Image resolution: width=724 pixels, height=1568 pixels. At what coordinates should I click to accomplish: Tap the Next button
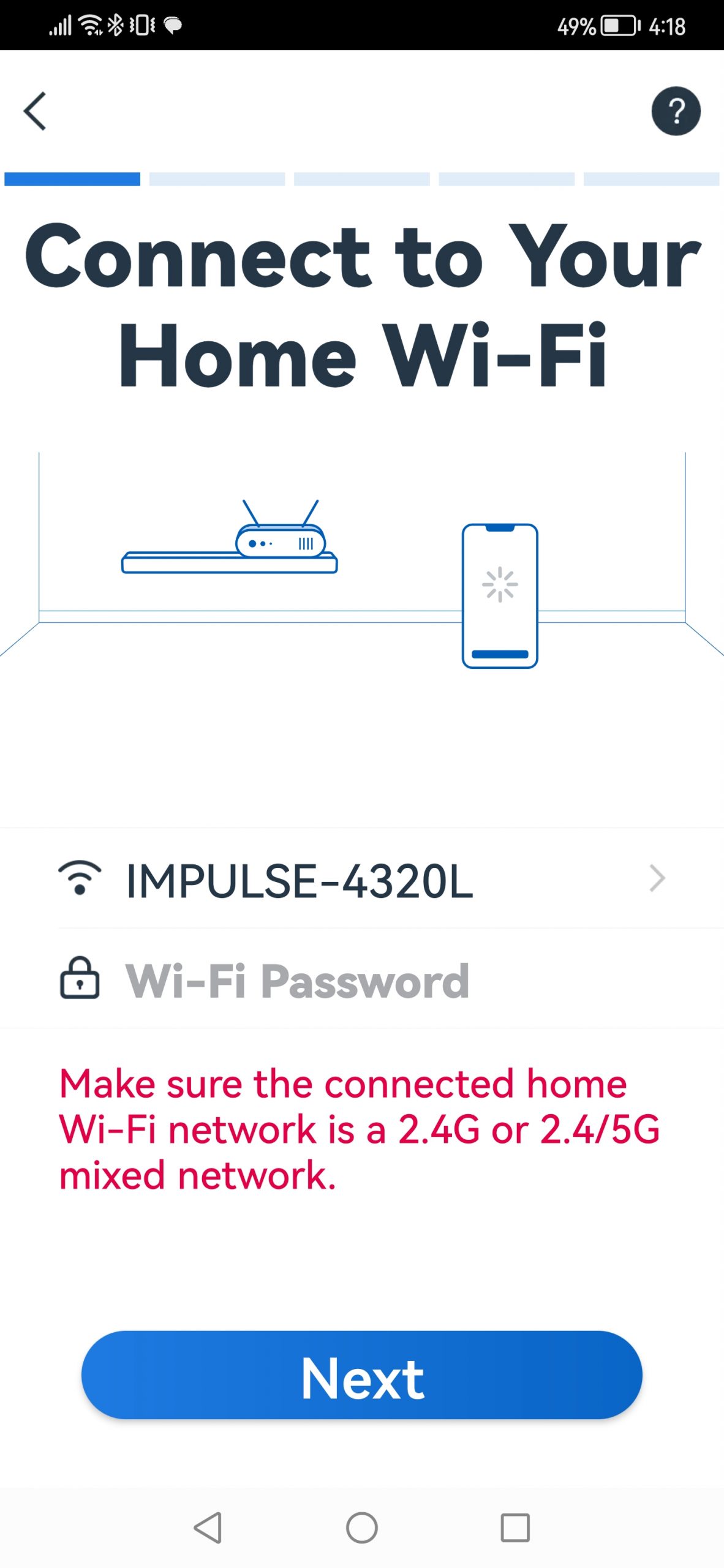tap(362, 1374)
